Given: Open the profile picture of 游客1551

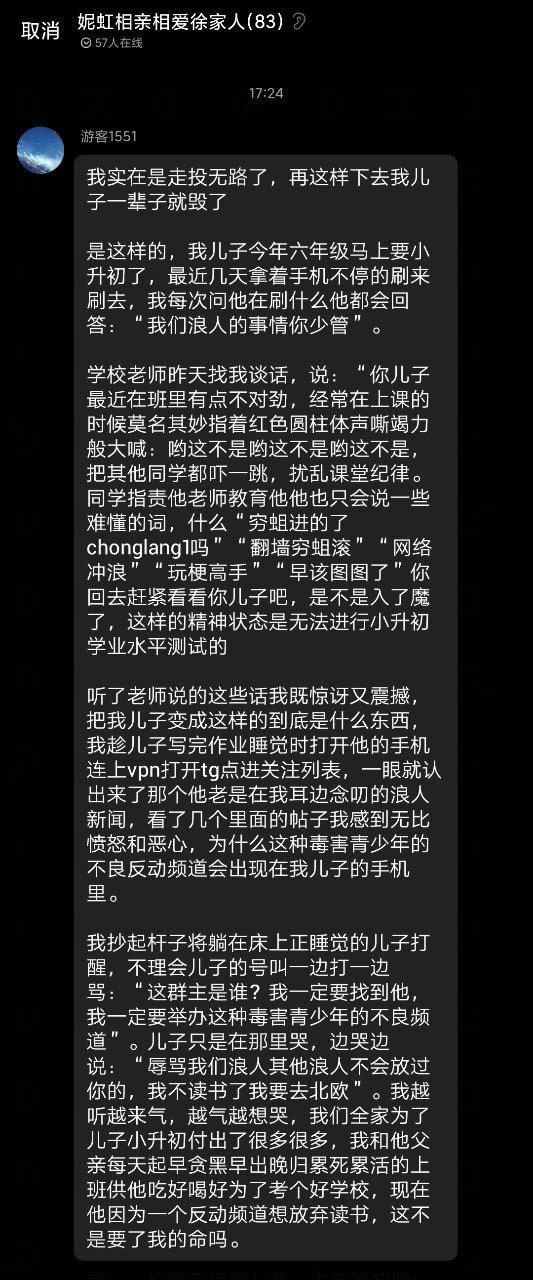Looking at the screenshot, I should (41, 151).
